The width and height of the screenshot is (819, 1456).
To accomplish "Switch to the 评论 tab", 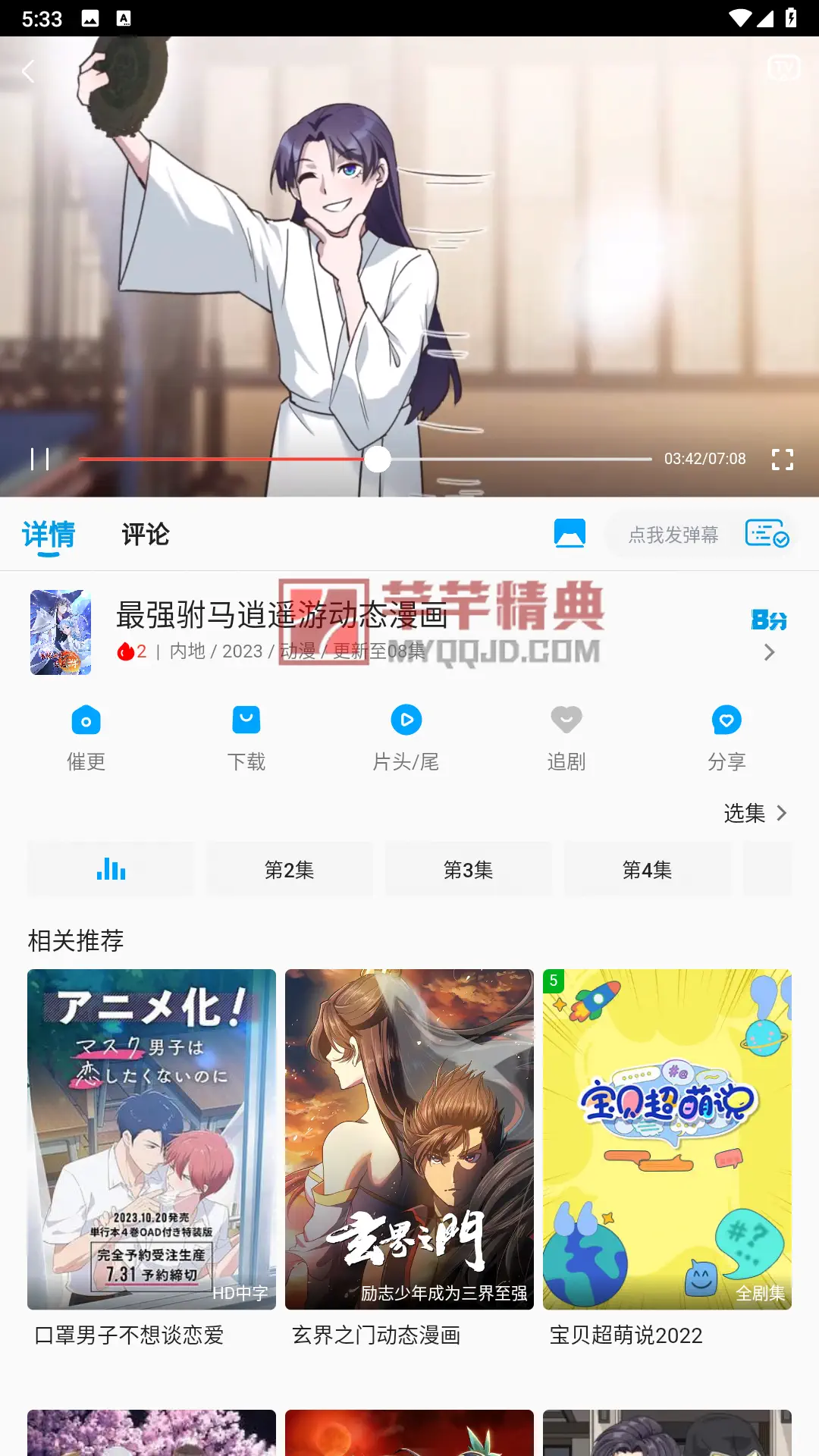I will point(146,534).
